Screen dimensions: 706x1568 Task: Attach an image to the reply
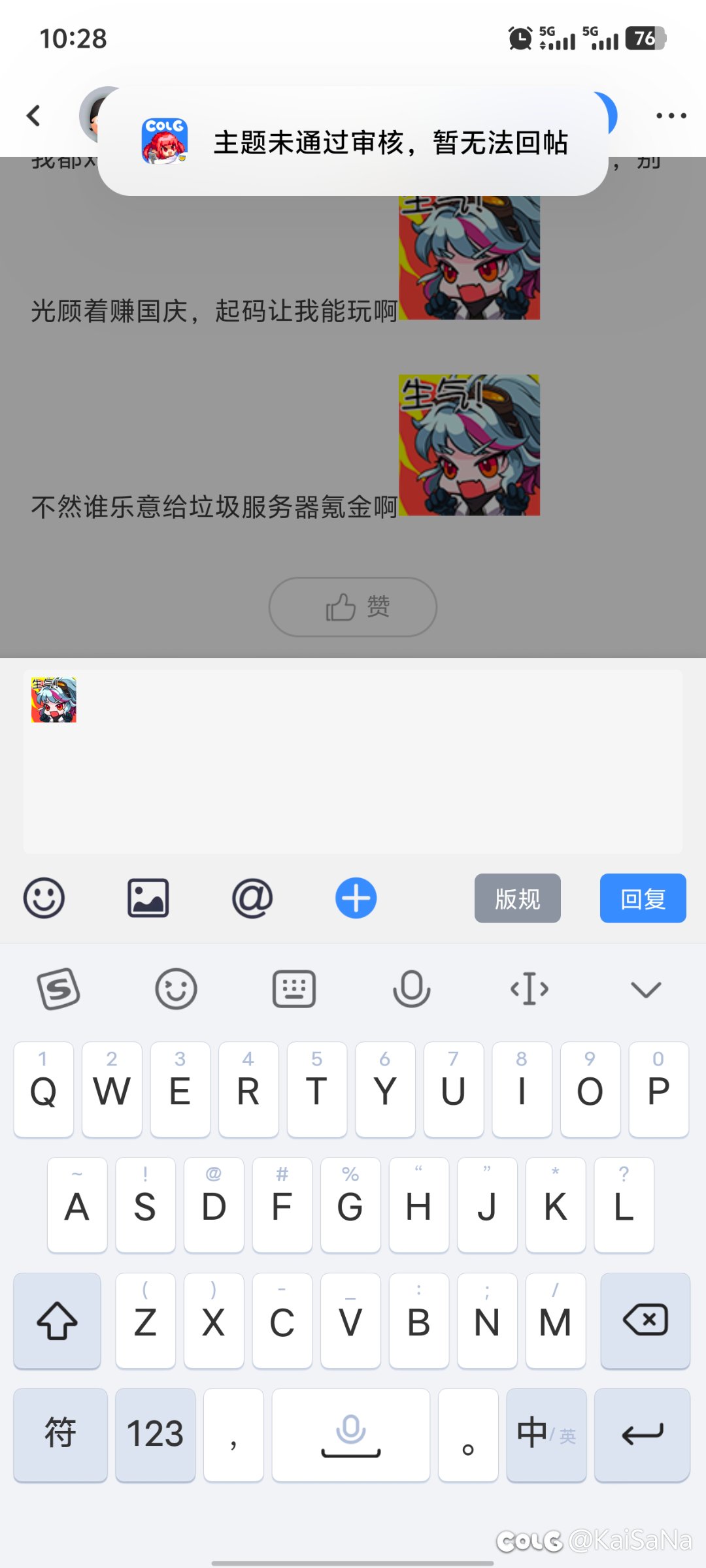tap(148, 898)
